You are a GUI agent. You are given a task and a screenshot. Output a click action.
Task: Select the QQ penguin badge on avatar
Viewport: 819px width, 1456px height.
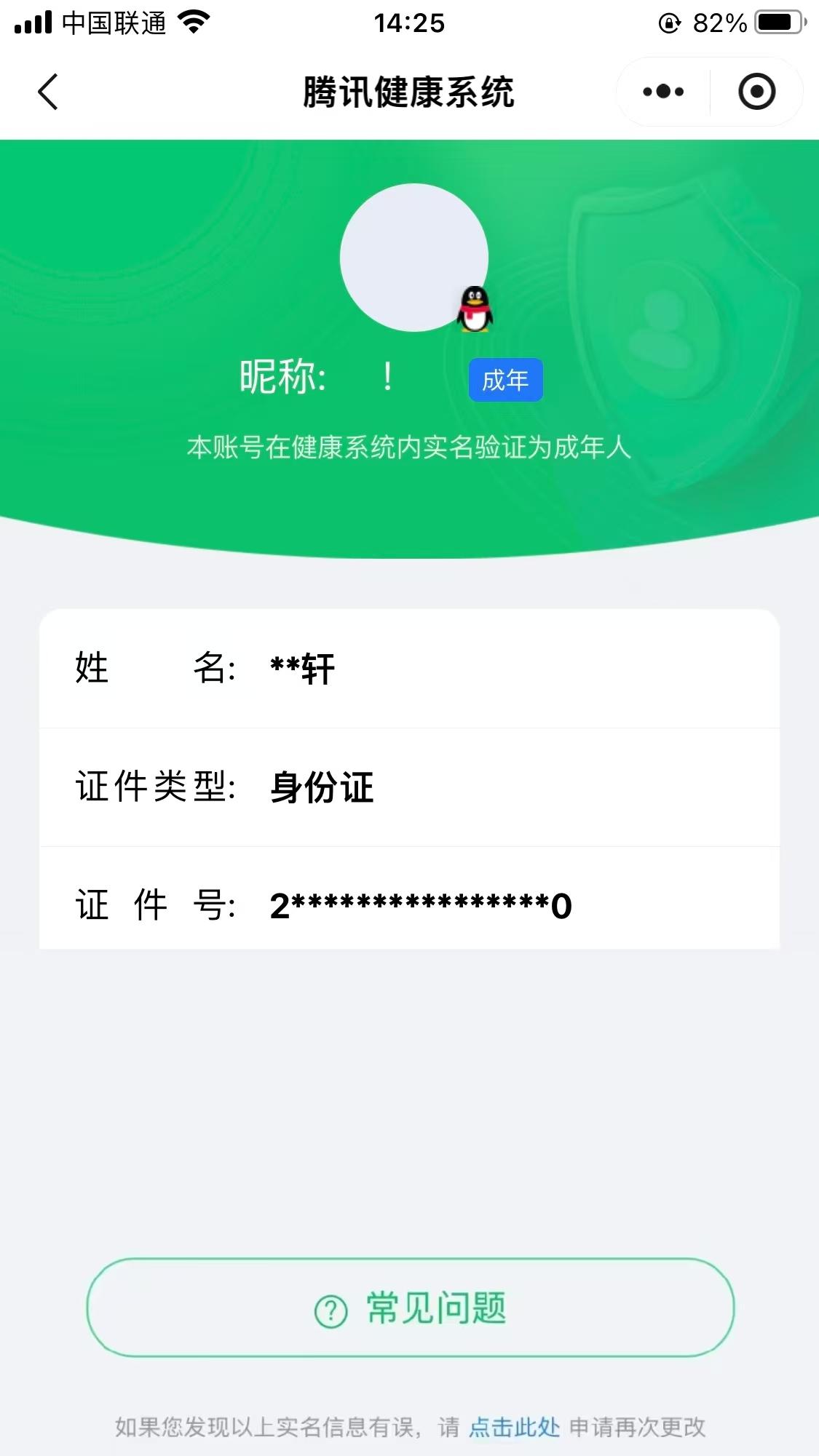coord(475,309)
